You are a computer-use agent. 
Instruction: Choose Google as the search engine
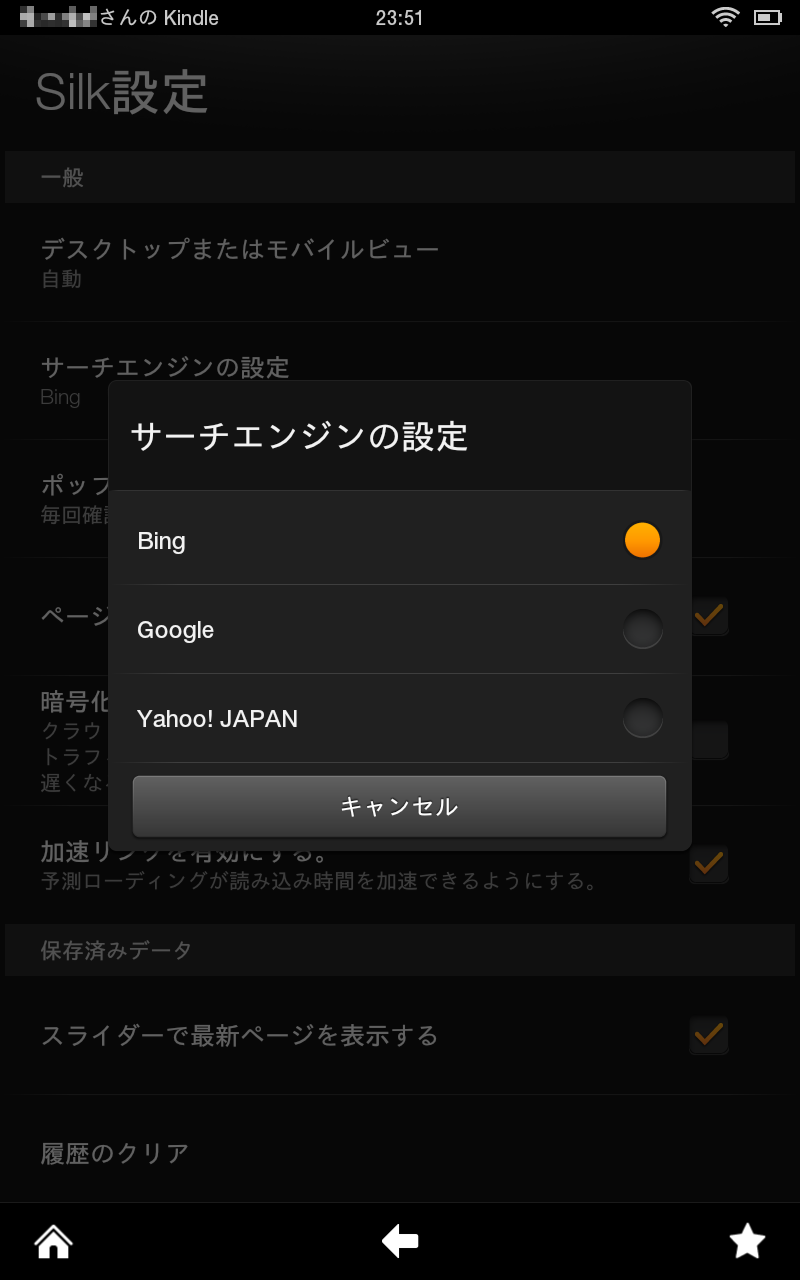click(400, 629)
